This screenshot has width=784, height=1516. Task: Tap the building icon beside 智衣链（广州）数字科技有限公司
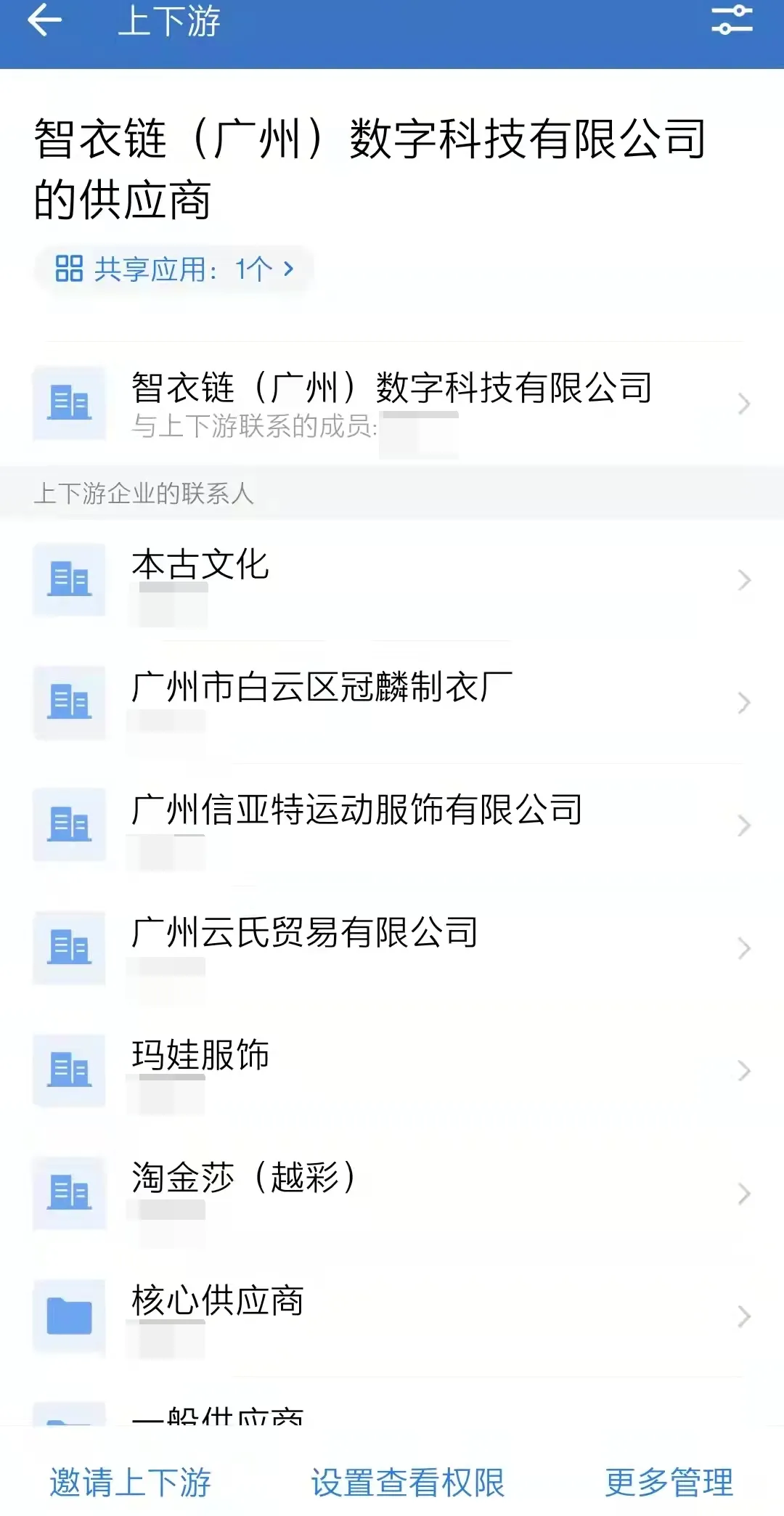click(69, 403)
